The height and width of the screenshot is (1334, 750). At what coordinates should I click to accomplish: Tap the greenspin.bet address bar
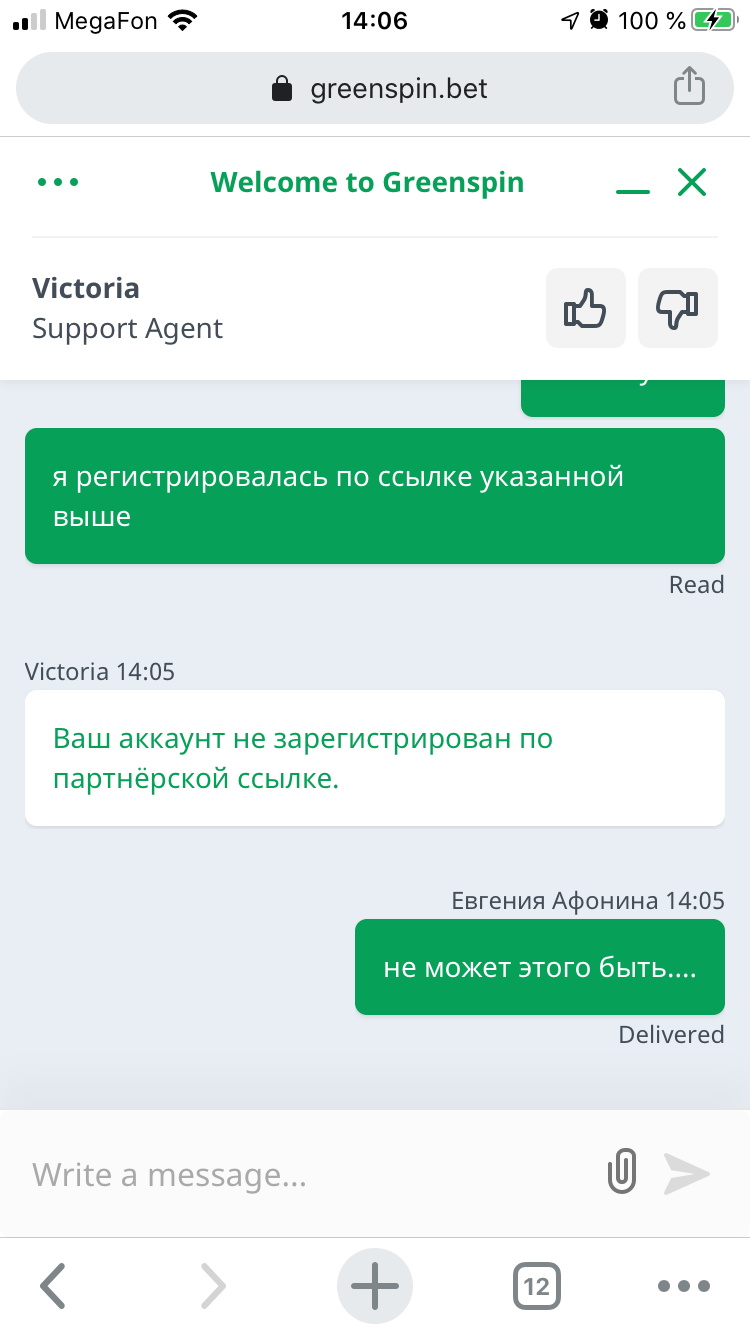[x=380, y=89]
